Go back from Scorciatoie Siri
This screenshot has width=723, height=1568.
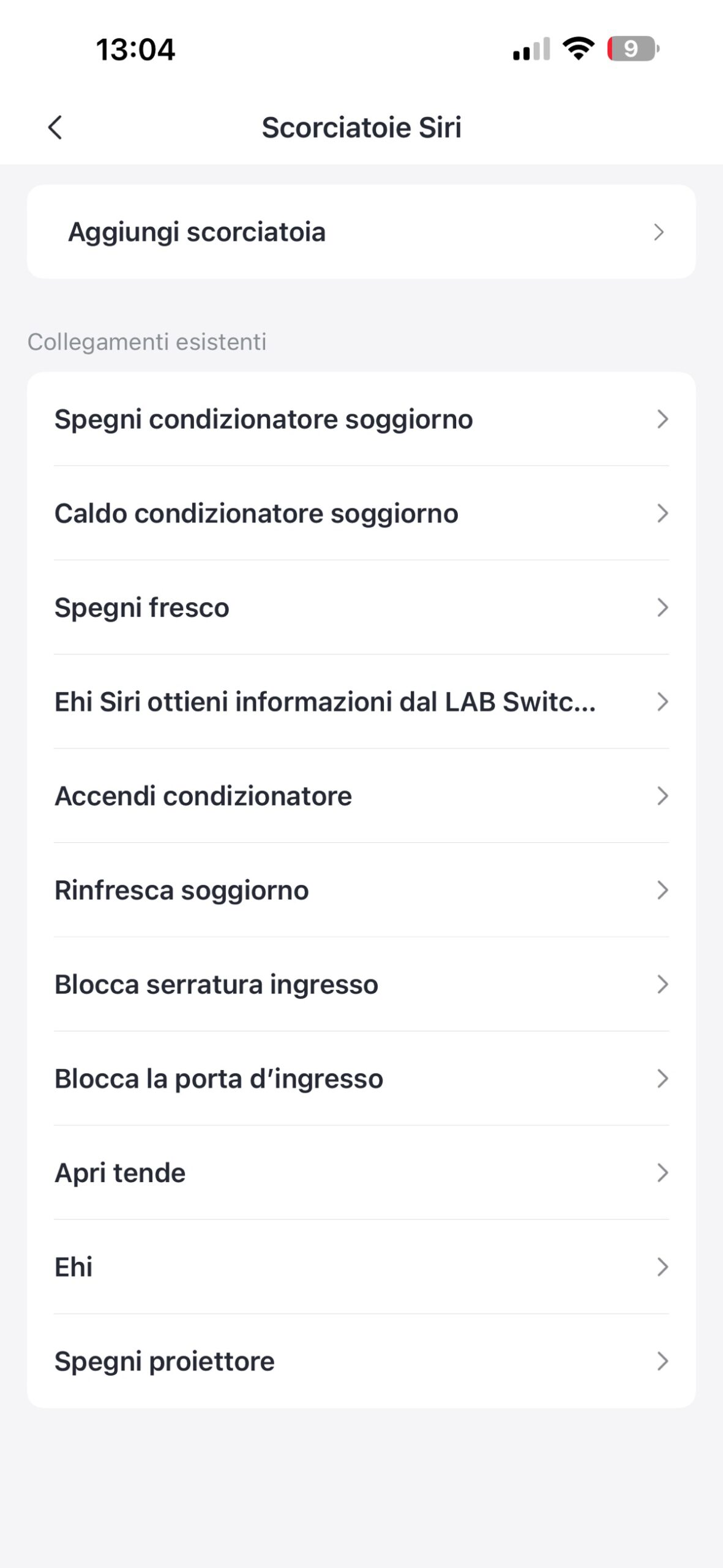pyautogui.click(x=55, y=128)
